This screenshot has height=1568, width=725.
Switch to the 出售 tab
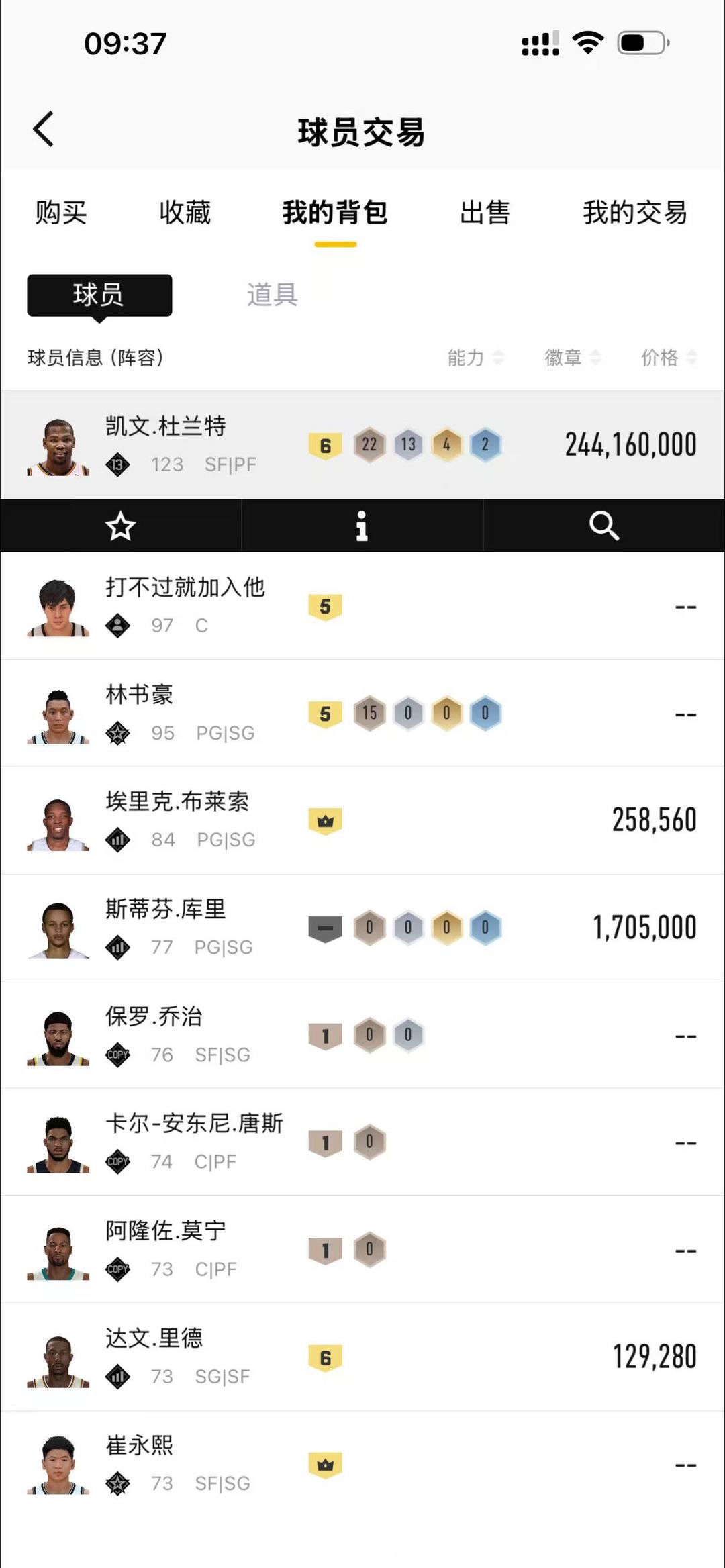coord(486,213)
